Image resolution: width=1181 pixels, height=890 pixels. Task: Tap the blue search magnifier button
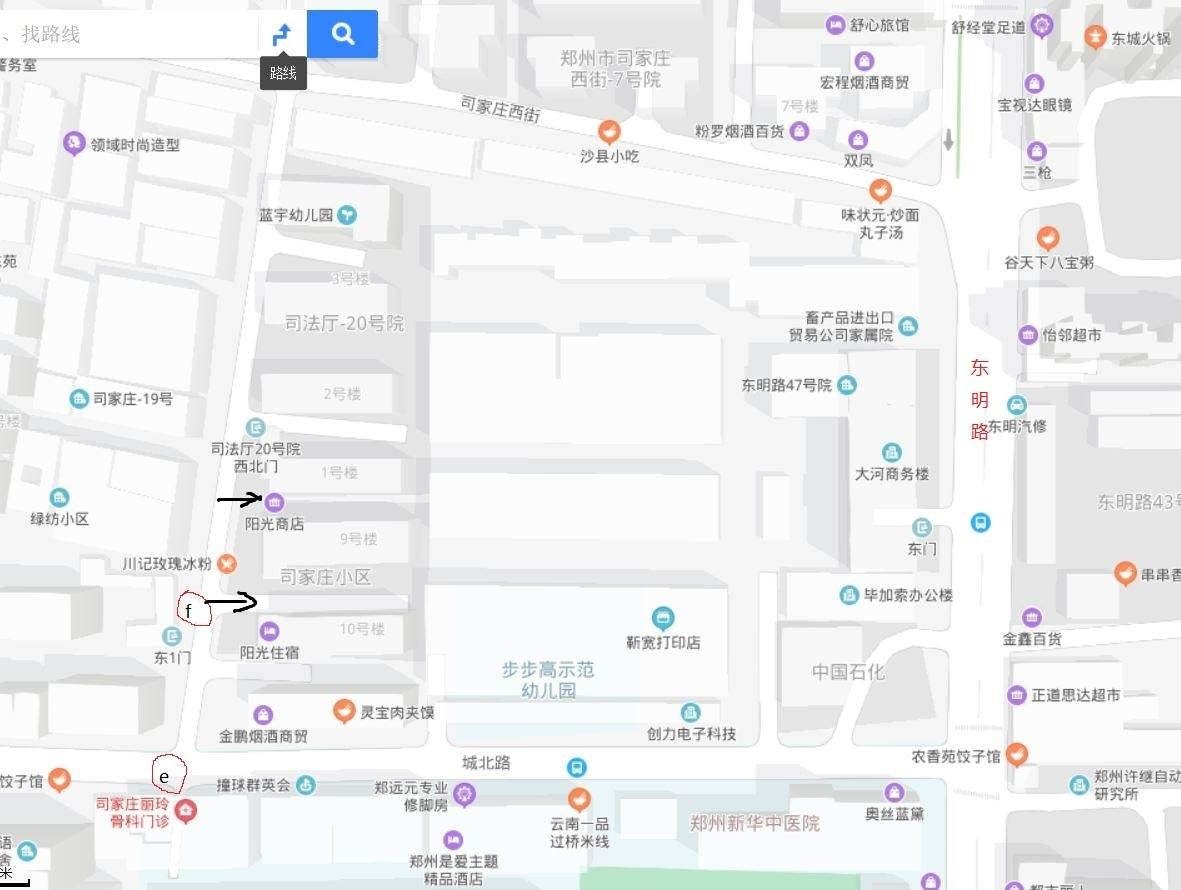342,34
